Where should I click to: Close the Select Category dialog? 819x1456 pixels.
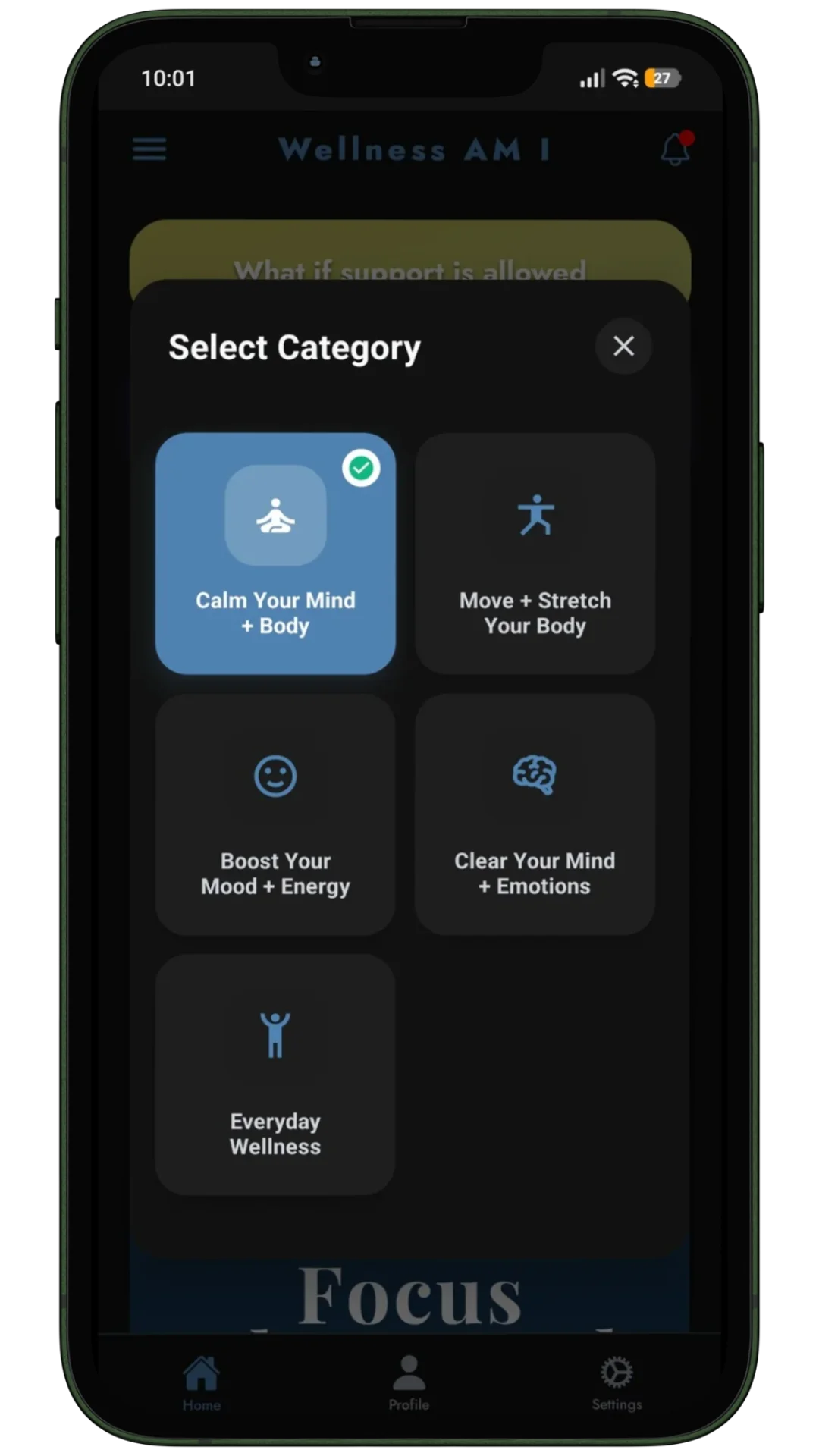(x=623, y=347)
